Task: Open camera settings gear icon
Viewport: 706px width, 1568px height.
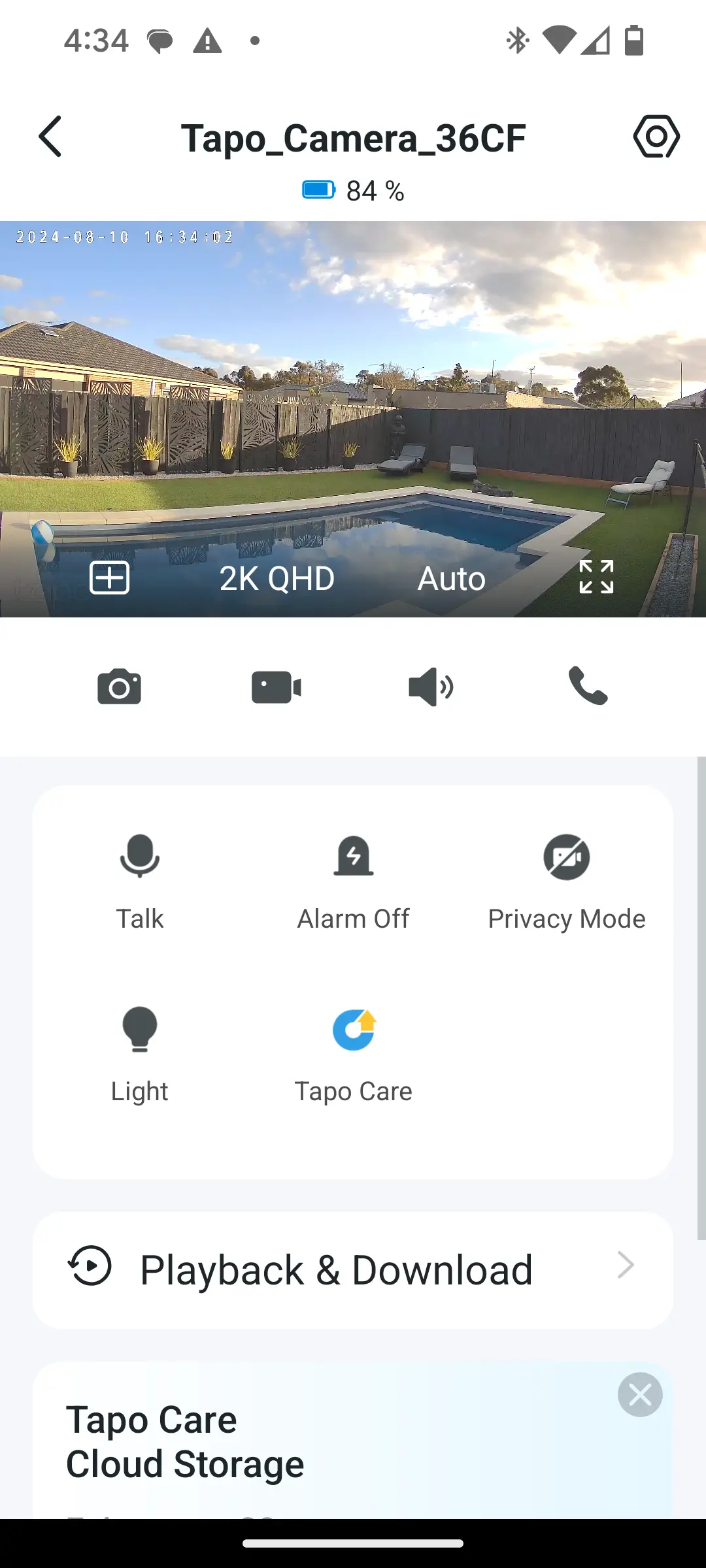Action: [656, 137]
